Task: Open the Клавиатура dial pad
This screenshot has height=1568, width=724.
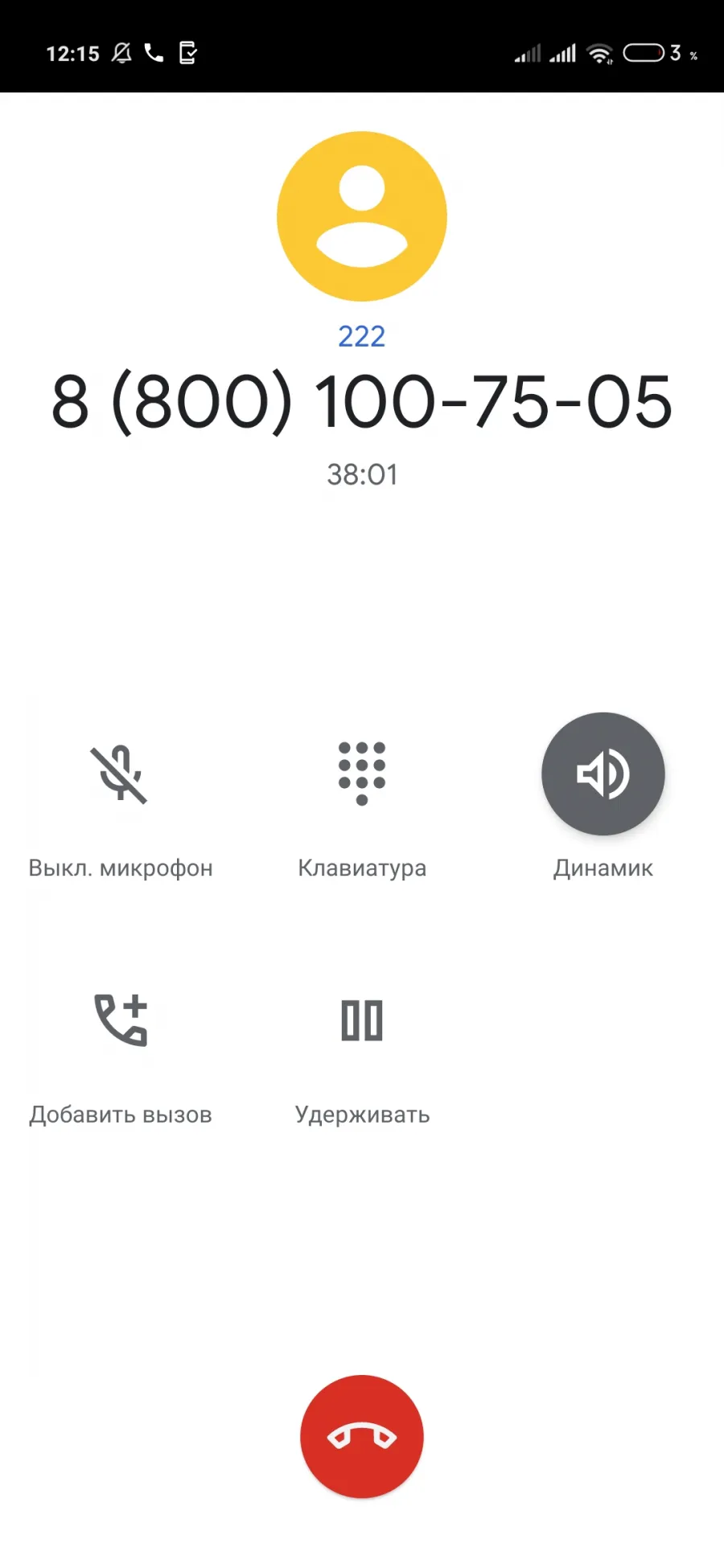Action: pyautogui.click(x=362, y=774)
